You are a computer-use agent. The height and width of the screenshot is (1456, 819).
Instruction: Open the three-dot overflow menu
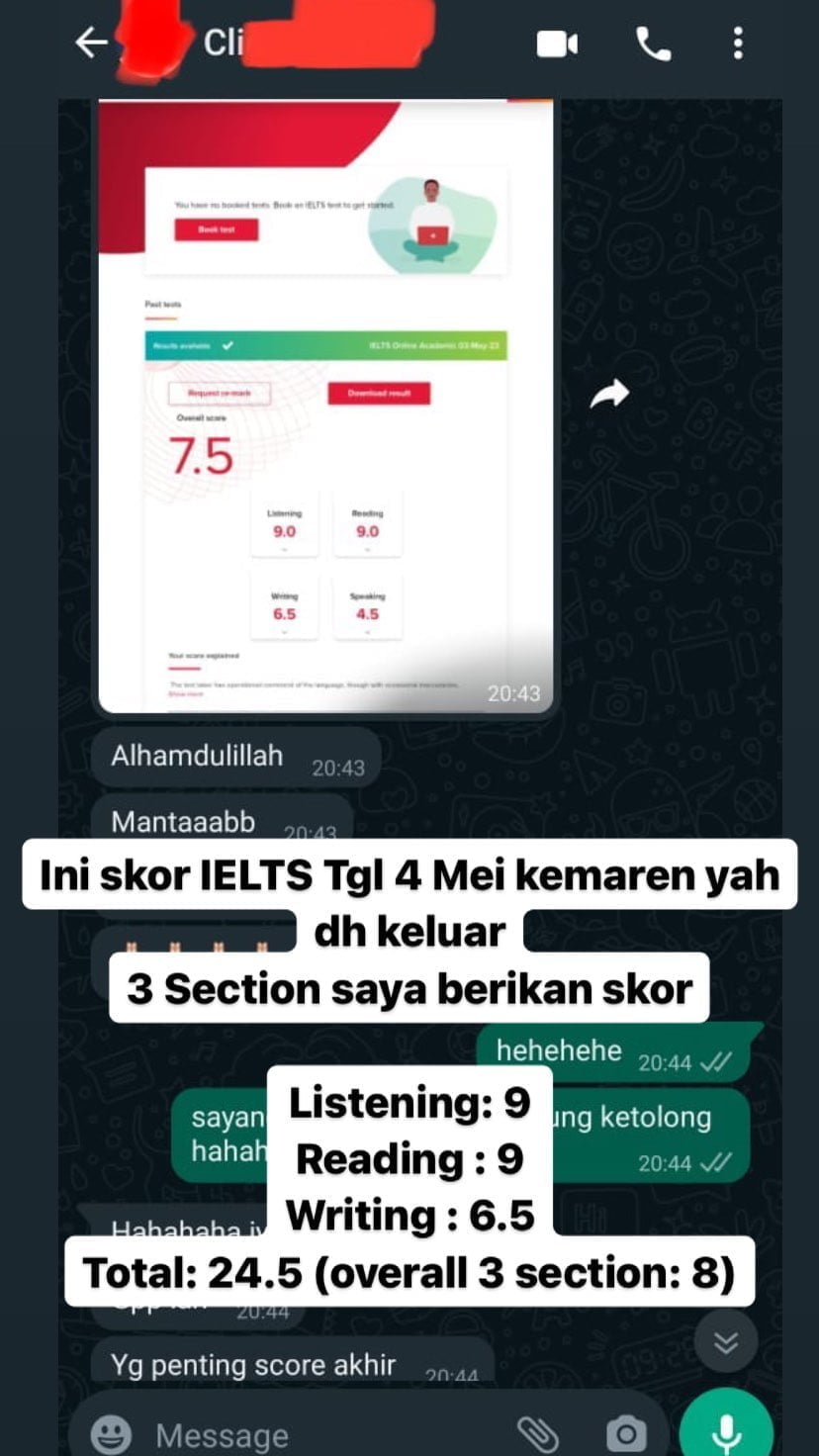click(x=738, y=44)
